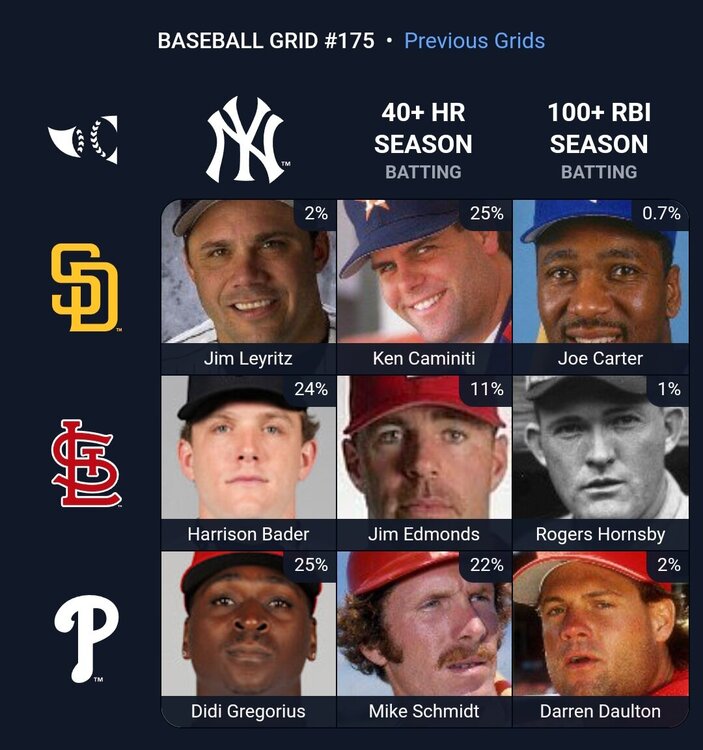Open the Mike Schmidt cell
The height and width of the screenshot is (750, 703).
[424, 639]
